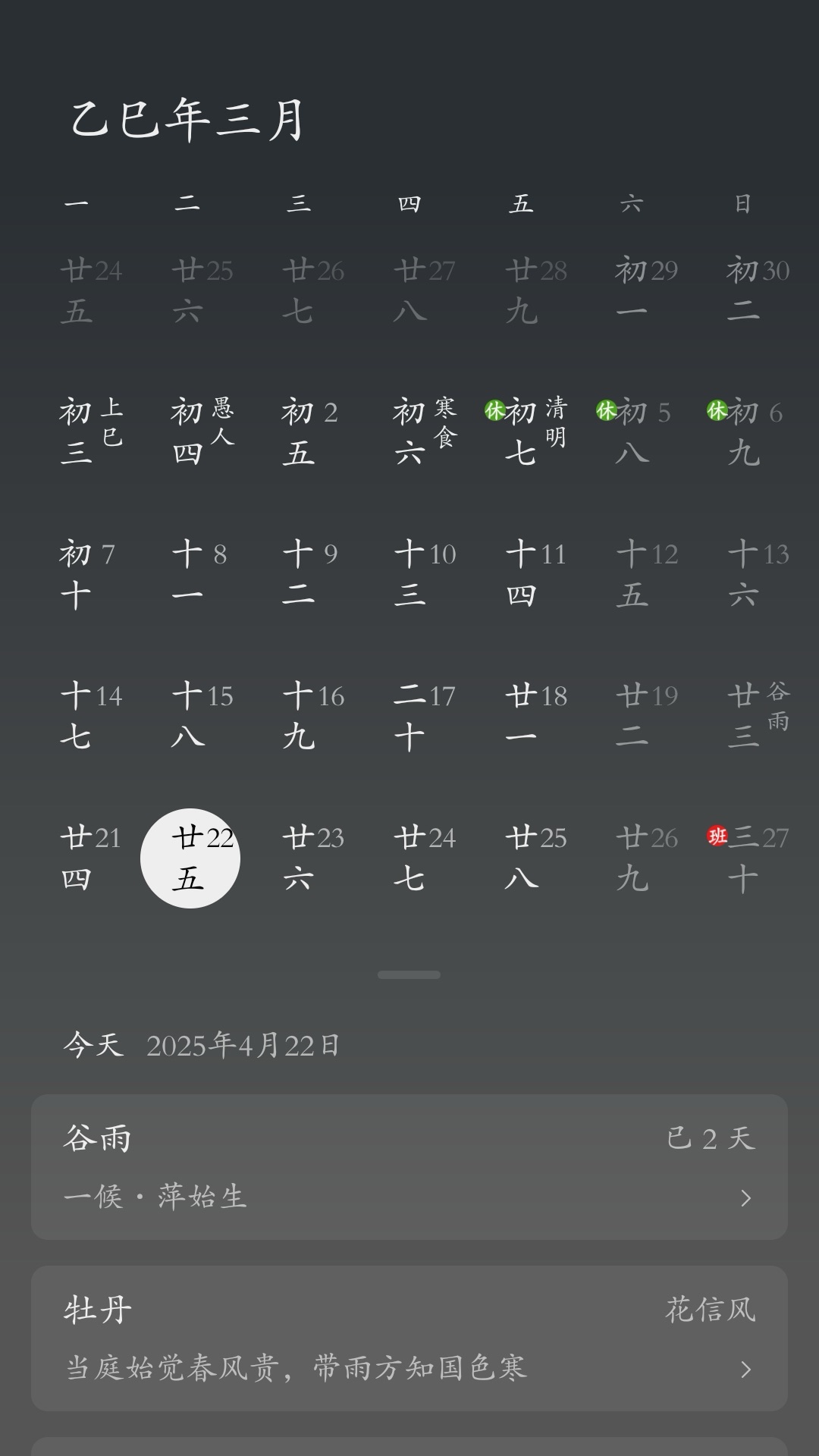The height and width of the screenshot is (1456, 819).
Task: Select today's highlighted date 廿五
Action: click(x=191, y=857)
